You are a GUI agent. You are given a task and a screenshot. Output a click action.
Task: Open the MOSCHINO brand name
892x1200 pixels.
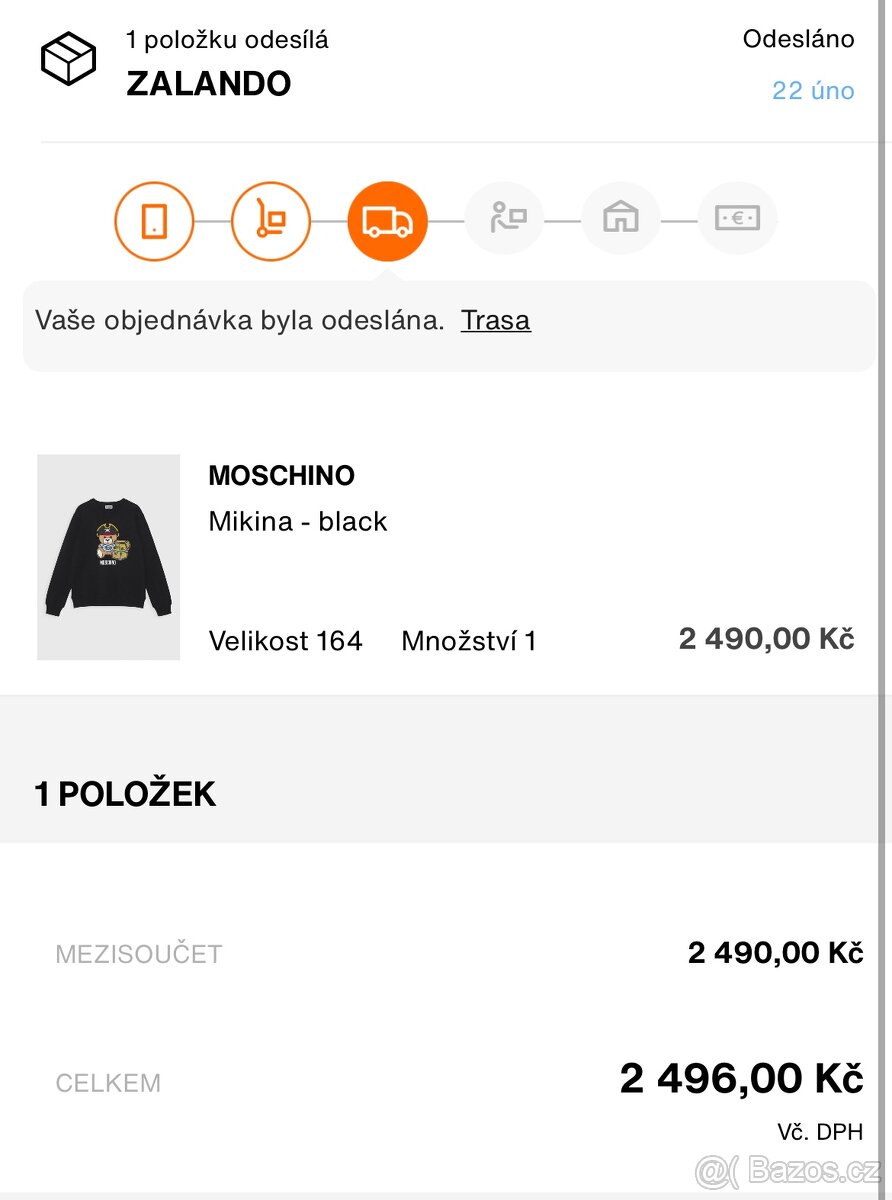coord(281,476)
